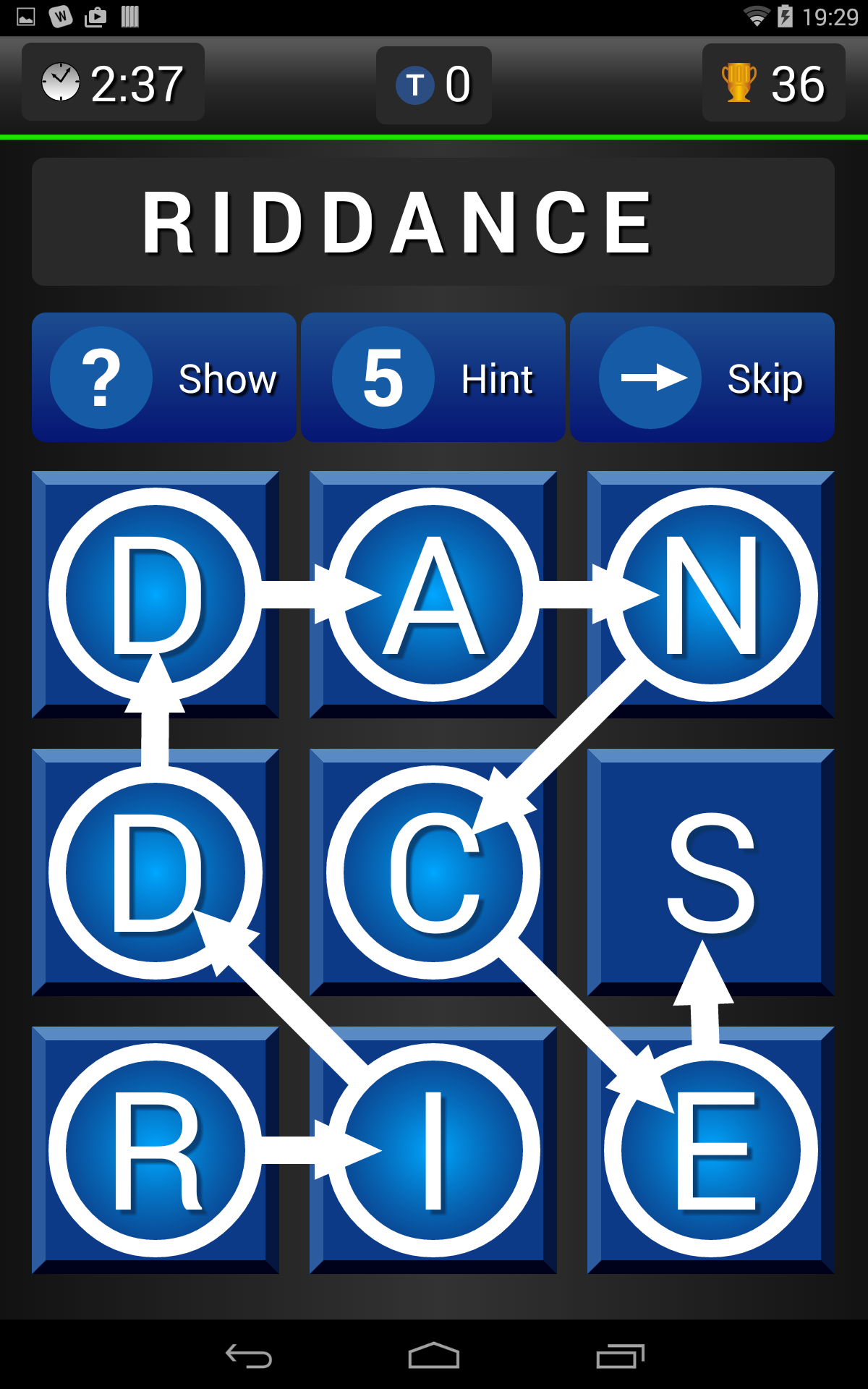The height and width of the screenshot is (1389, 868).
Task: Select the letter R tile bottom left
Action: click(x=156, y=1150)
